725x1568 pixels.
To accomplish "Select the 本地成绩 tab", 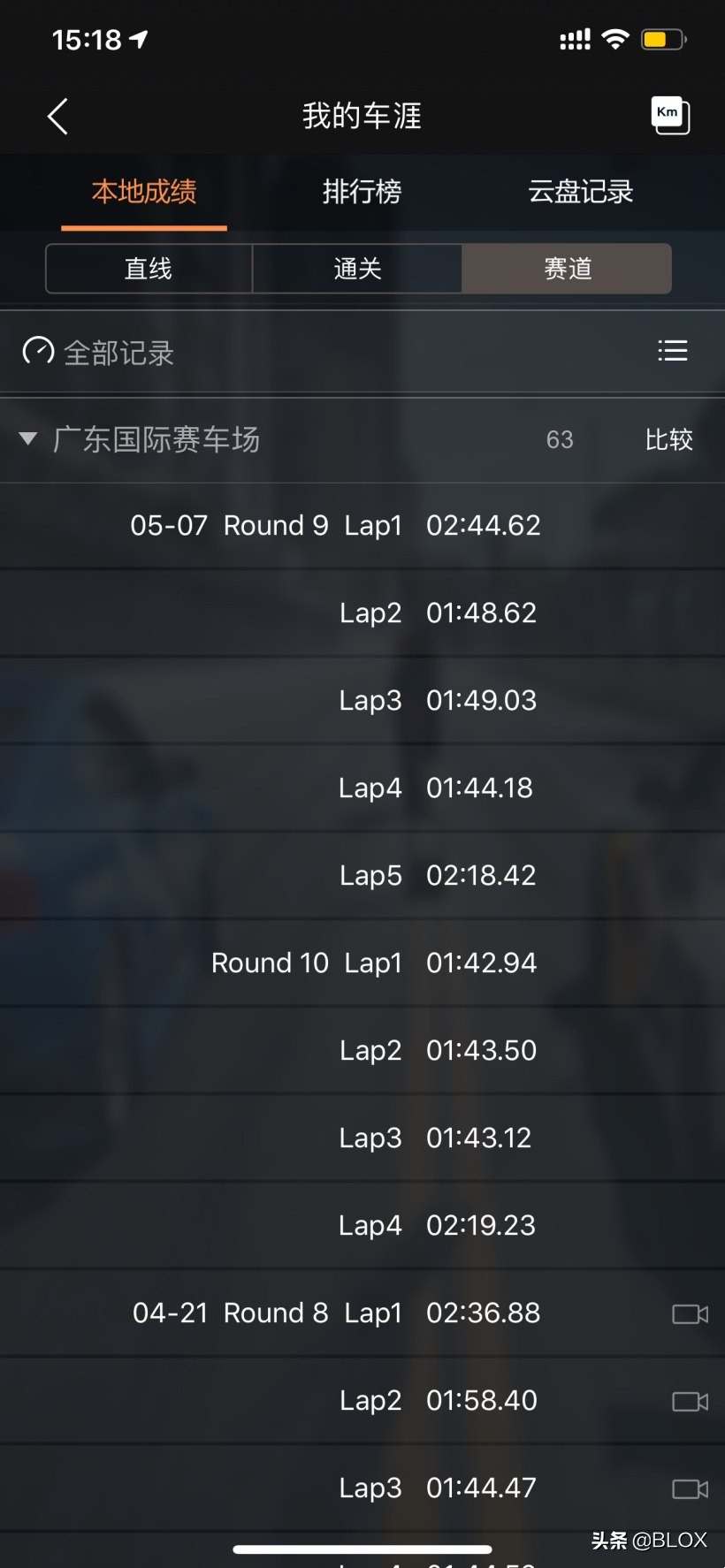I will click(x=144, y=191).
